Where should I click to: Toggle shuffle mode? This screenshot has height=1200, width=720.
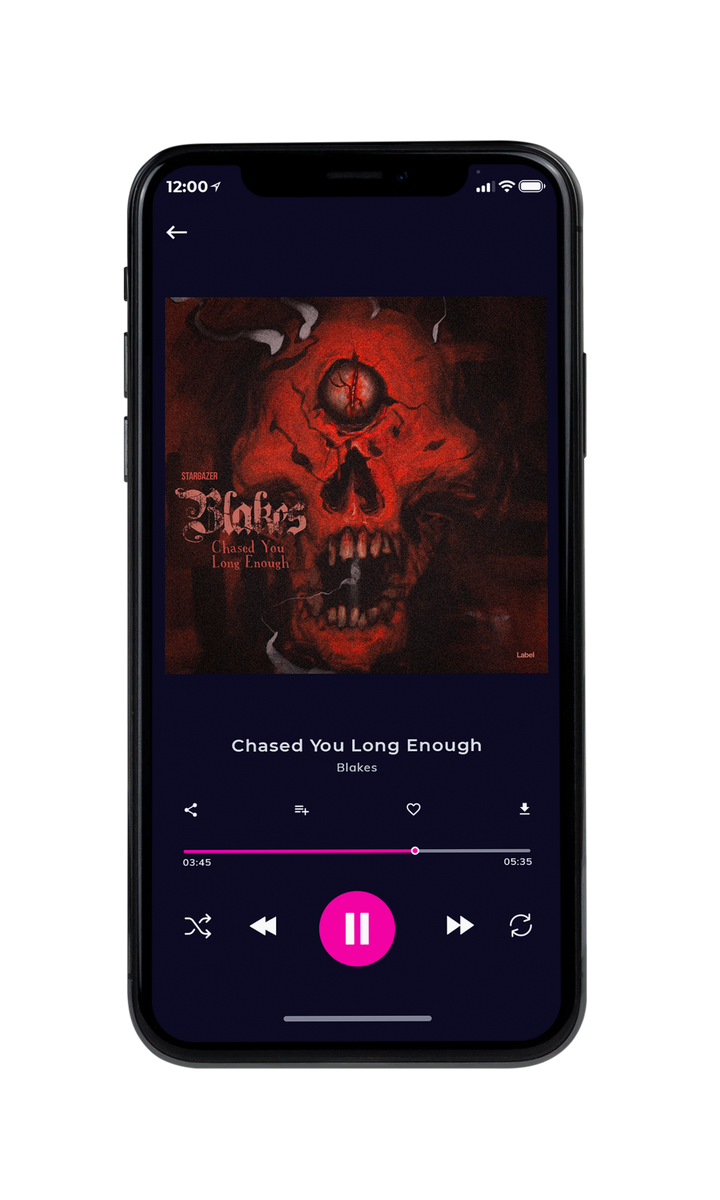coord(198,926)
